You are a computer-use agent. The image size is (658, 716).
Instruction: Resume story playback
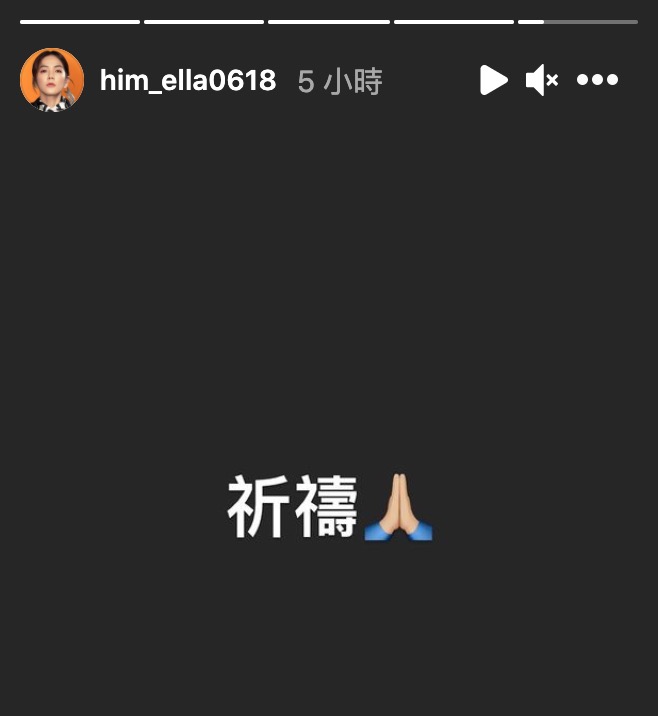click(x=493, y=80)
